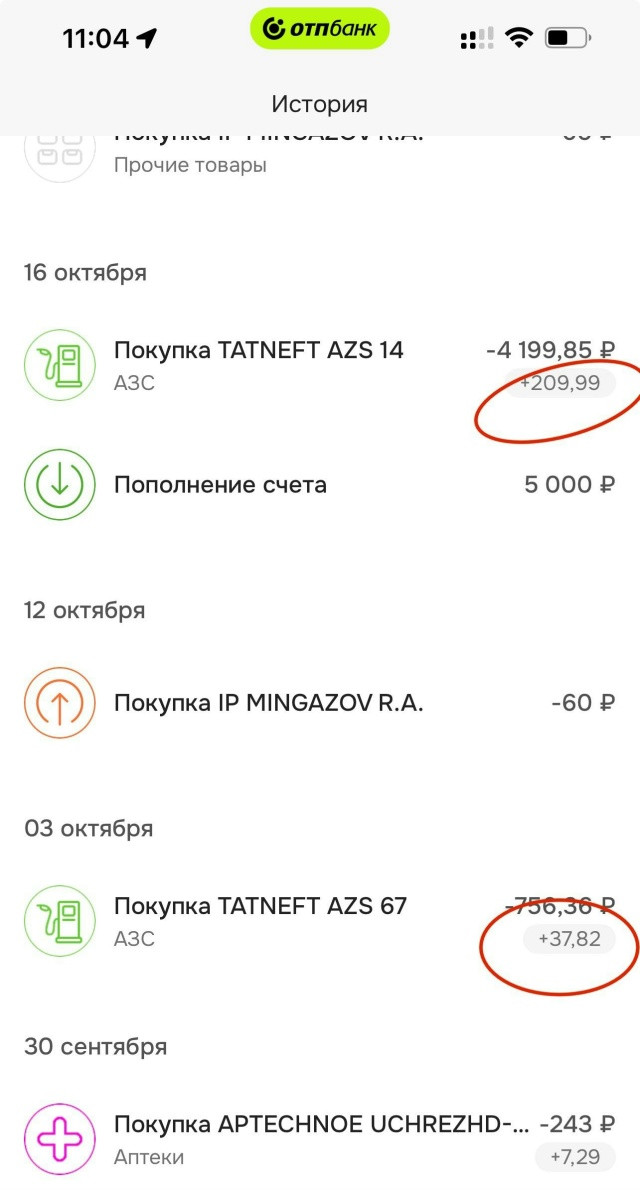Show details of the TATNEFT AZS 67 purchase

click(x=260, y=907)
